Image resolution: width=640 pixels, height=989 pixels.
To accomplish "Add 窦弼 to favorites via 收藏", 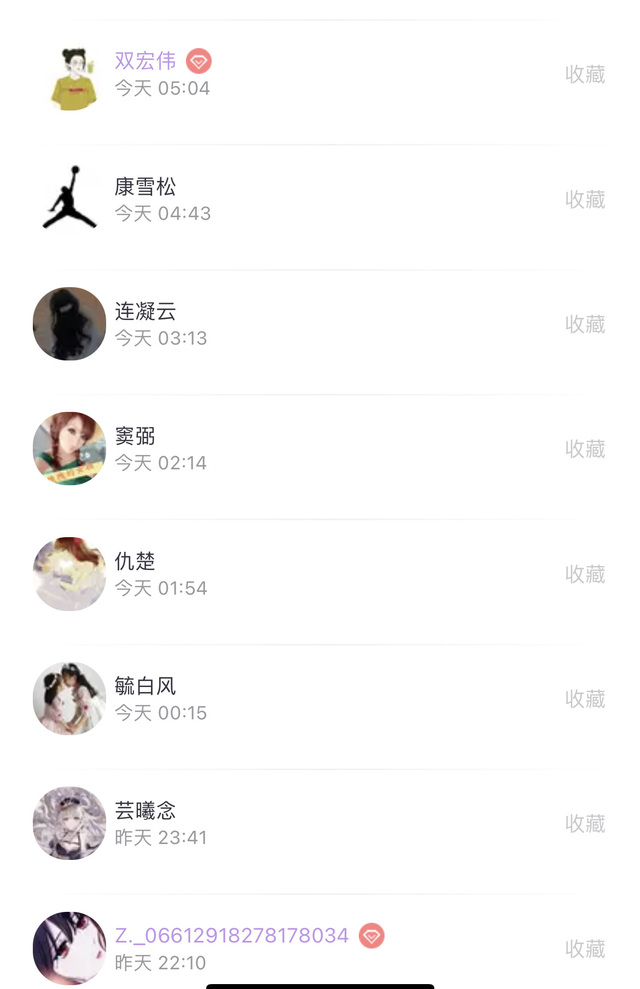I will 585,449.
